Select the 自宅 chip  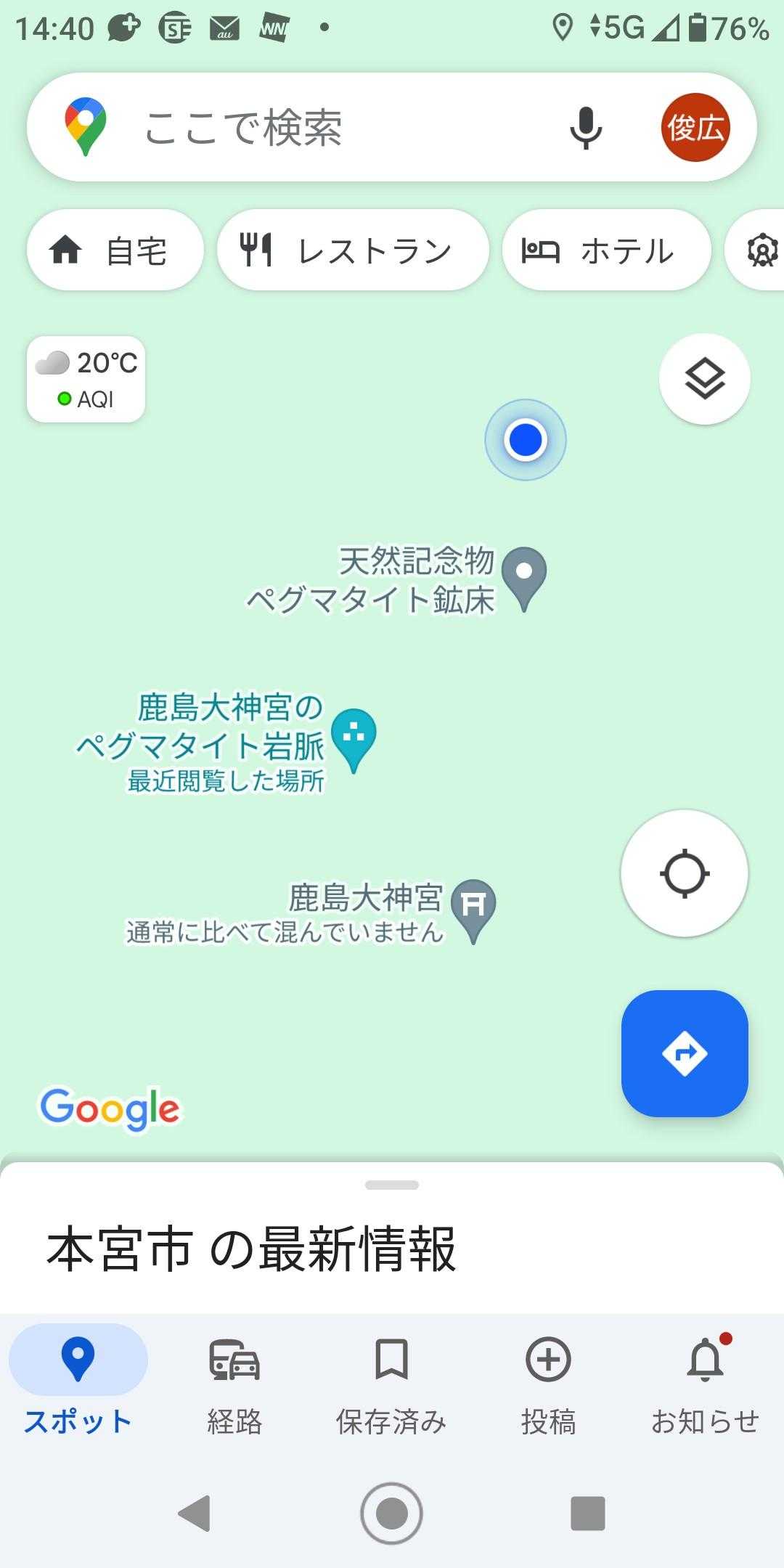pos(115,250)
